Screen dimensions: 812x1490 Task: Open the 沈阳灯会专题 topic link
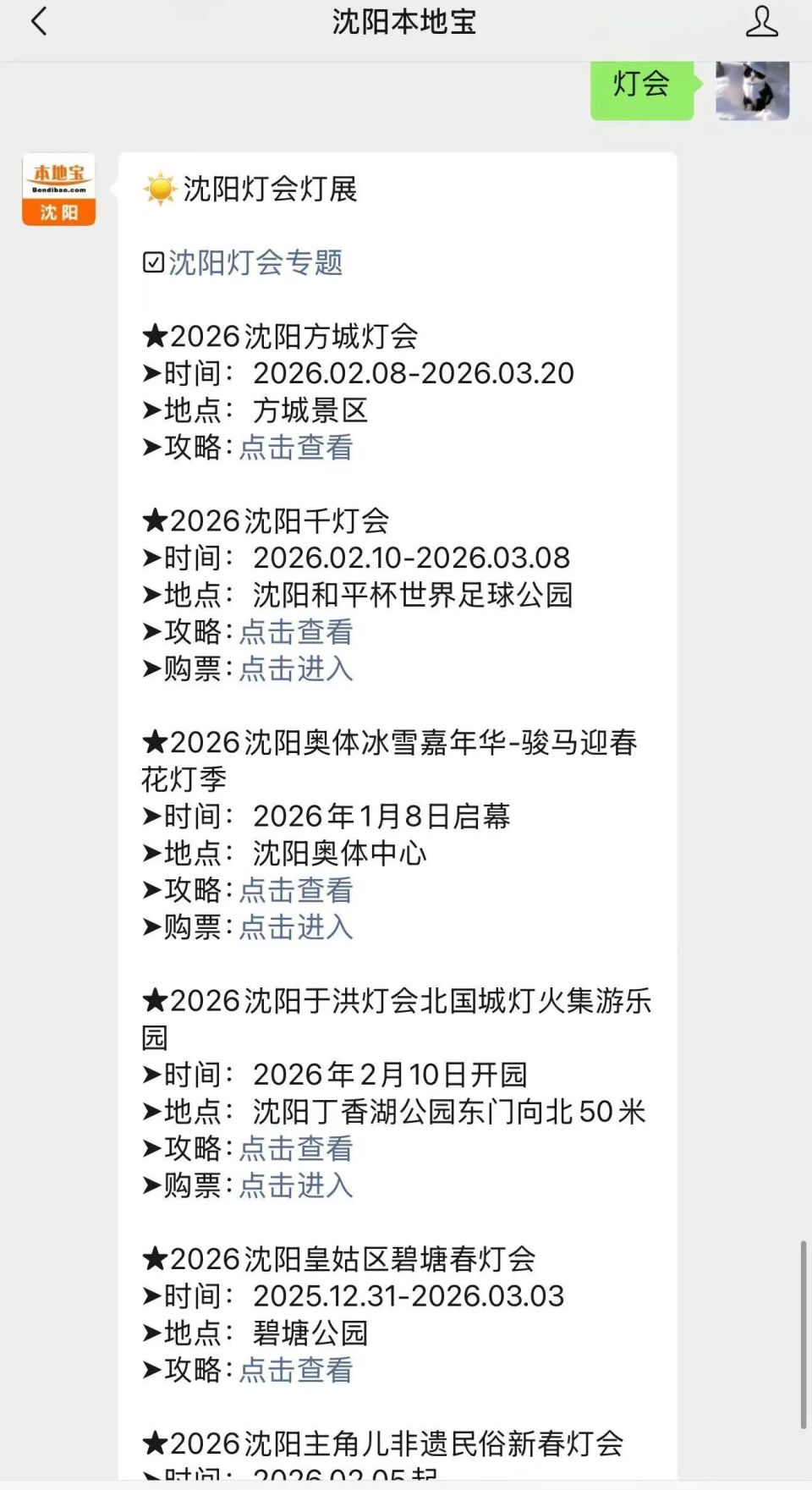coord(258,264)
